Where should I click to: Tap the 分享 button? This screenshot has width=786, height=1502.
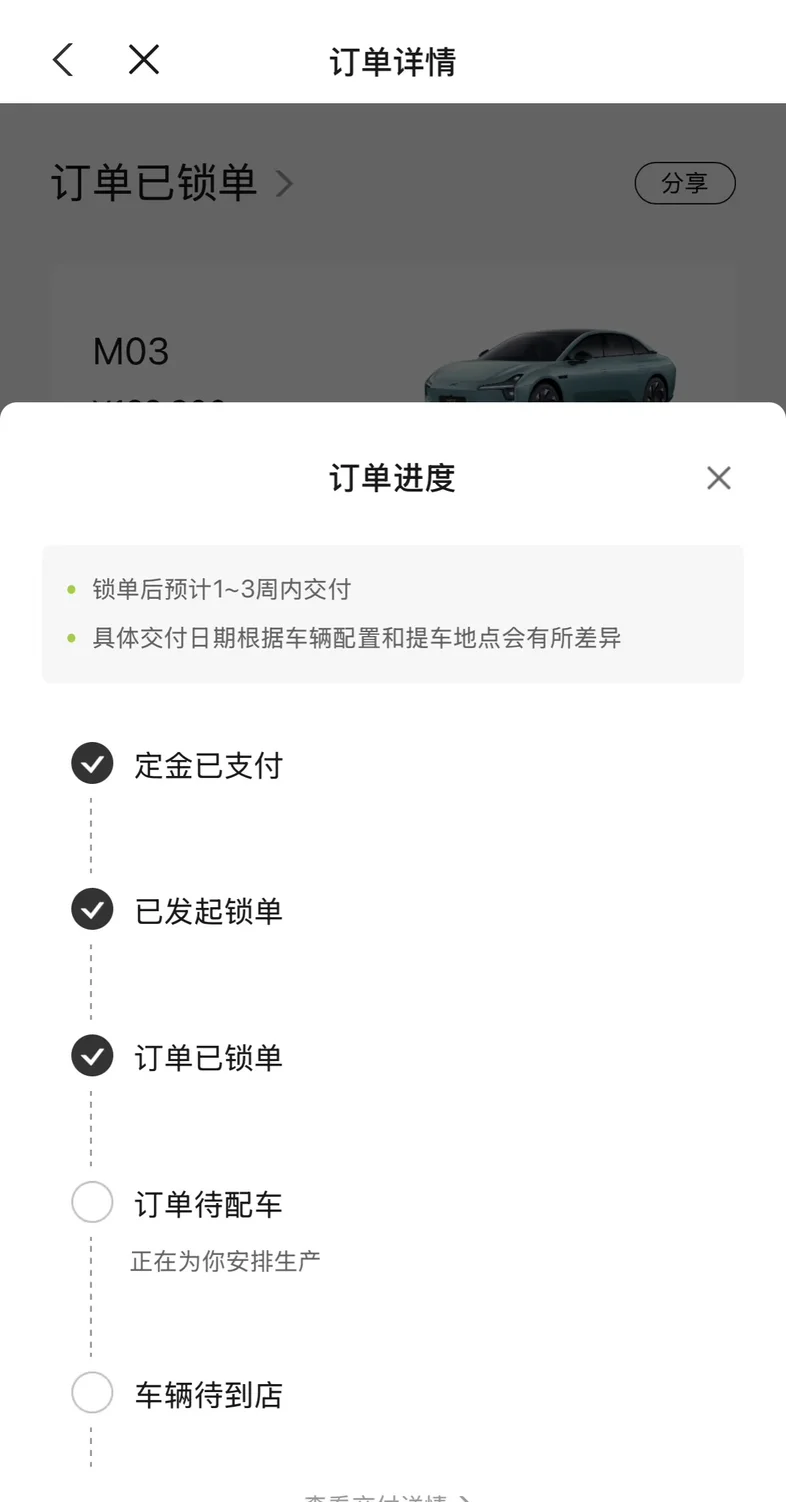point(685,183)
